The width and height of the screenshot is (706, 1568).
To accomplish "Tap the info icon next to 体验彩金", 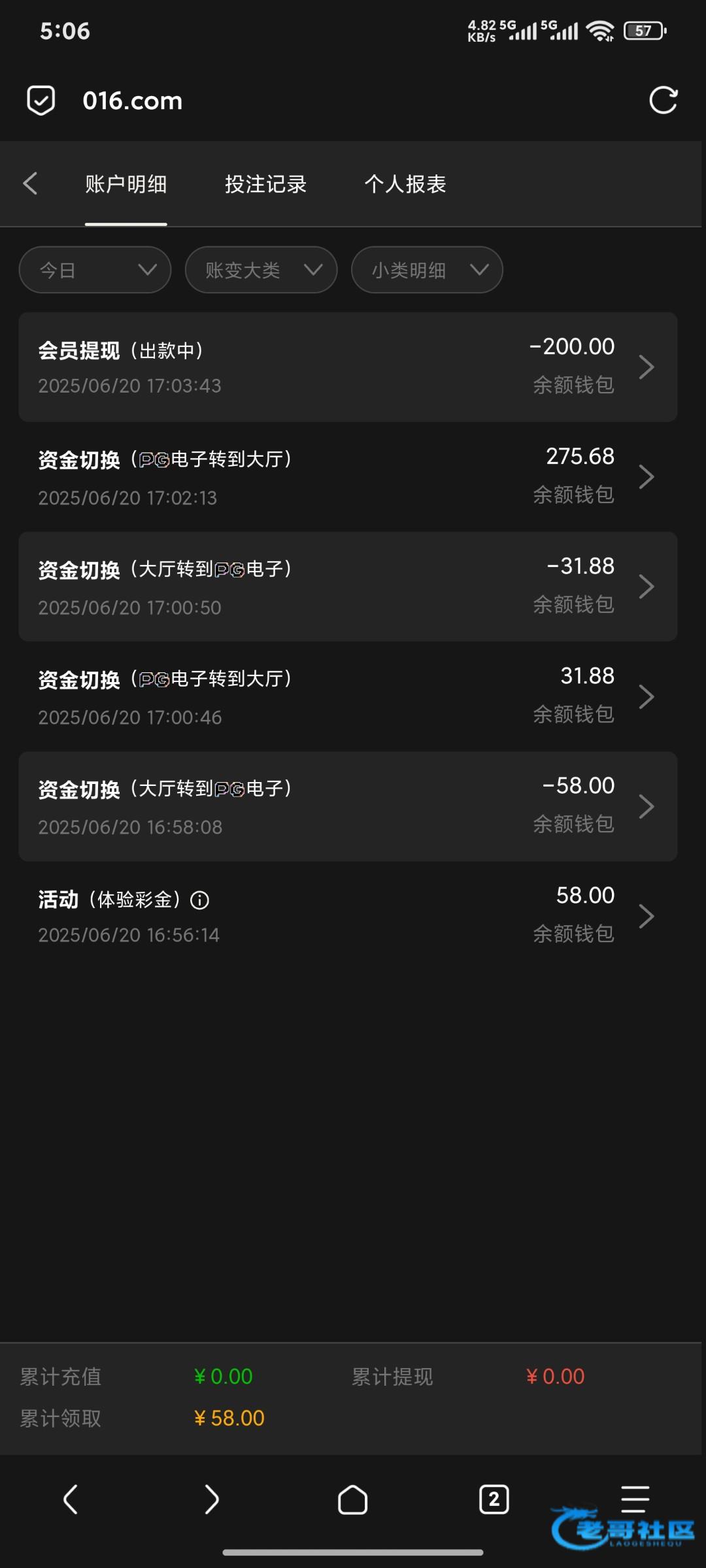I will tap(199, 900).
